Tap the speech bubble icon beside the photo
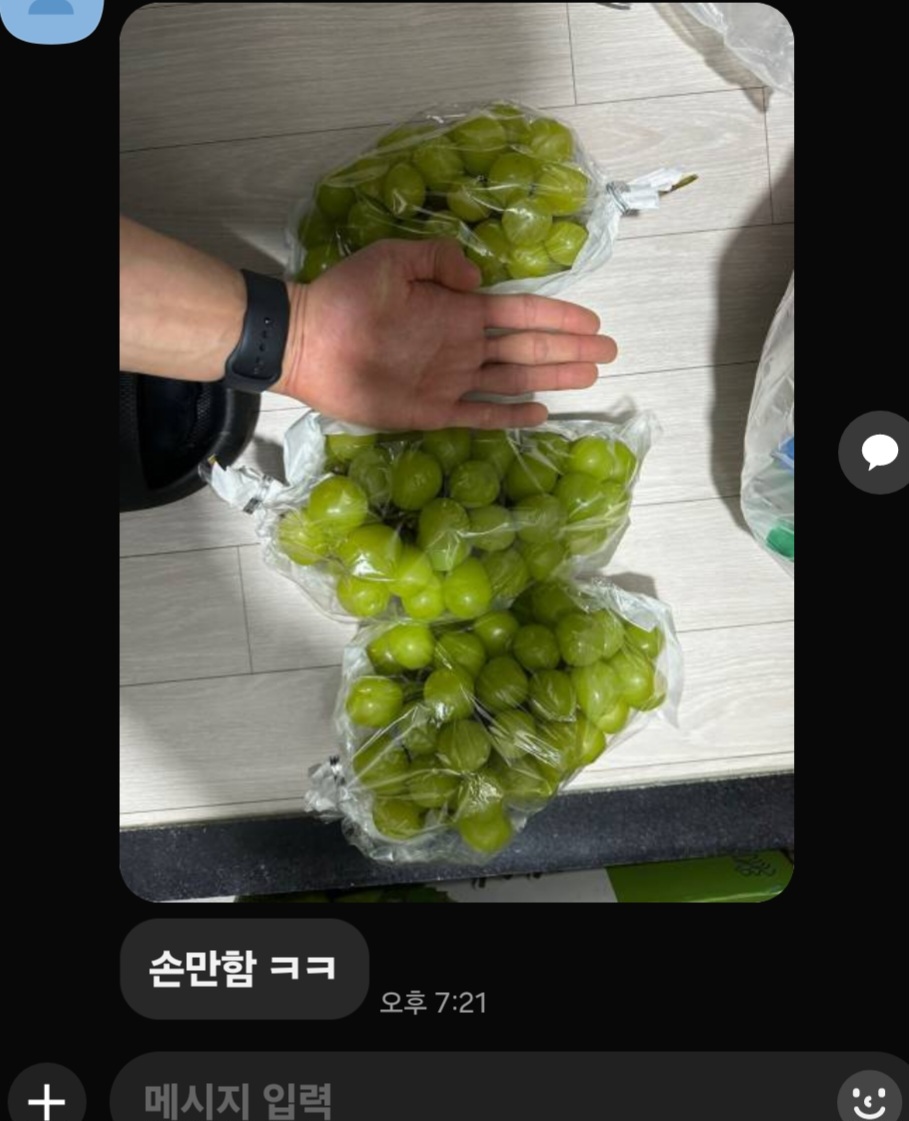 click(877, 452)
